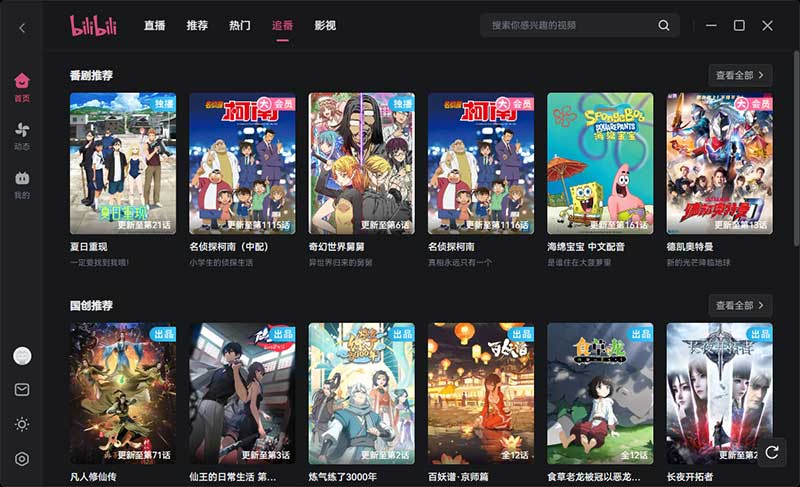Close the window with the X
The height and width of the screenshot is (487, 800).
tap(767, 26)
